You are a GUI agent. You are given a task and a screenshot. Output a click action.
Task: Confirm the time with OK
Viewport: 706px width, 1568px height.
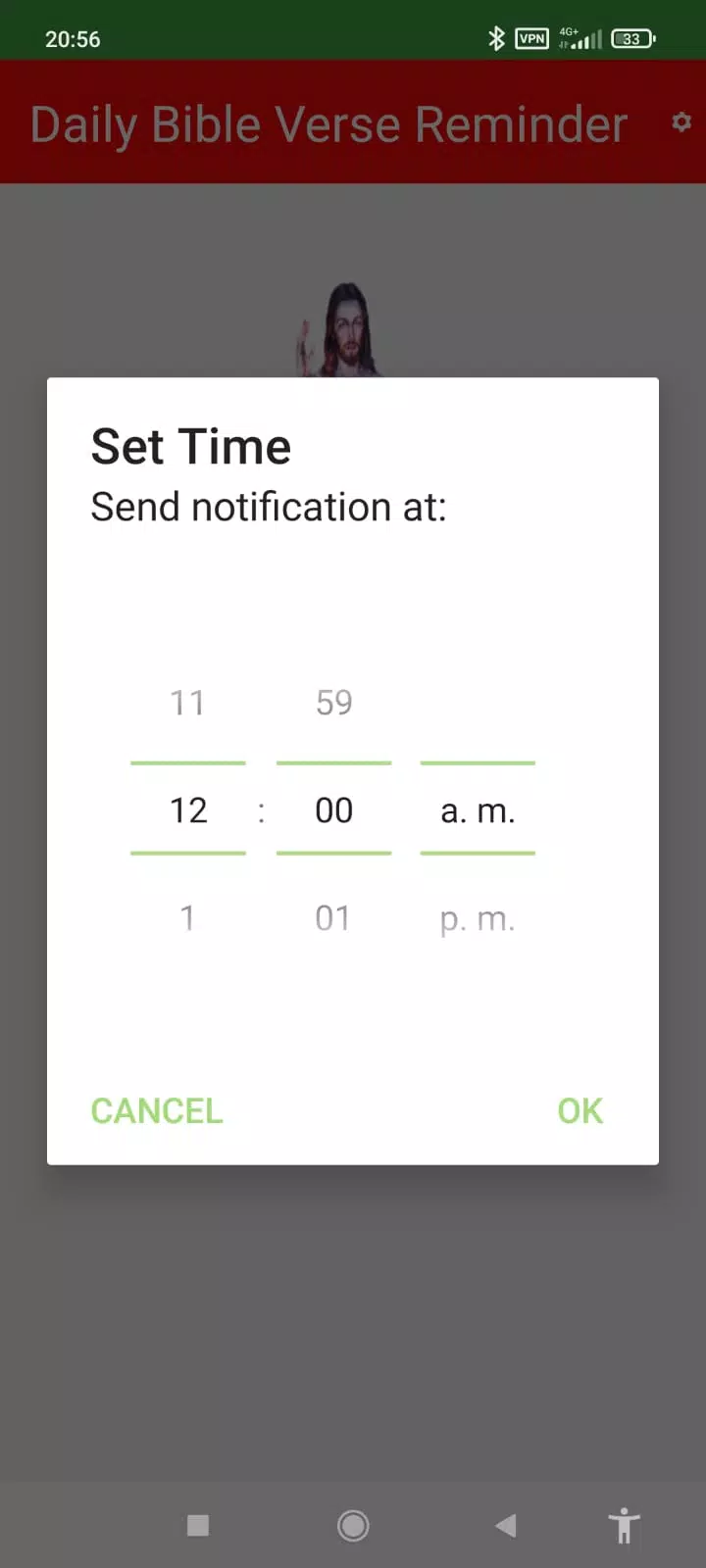[580, 1110]
